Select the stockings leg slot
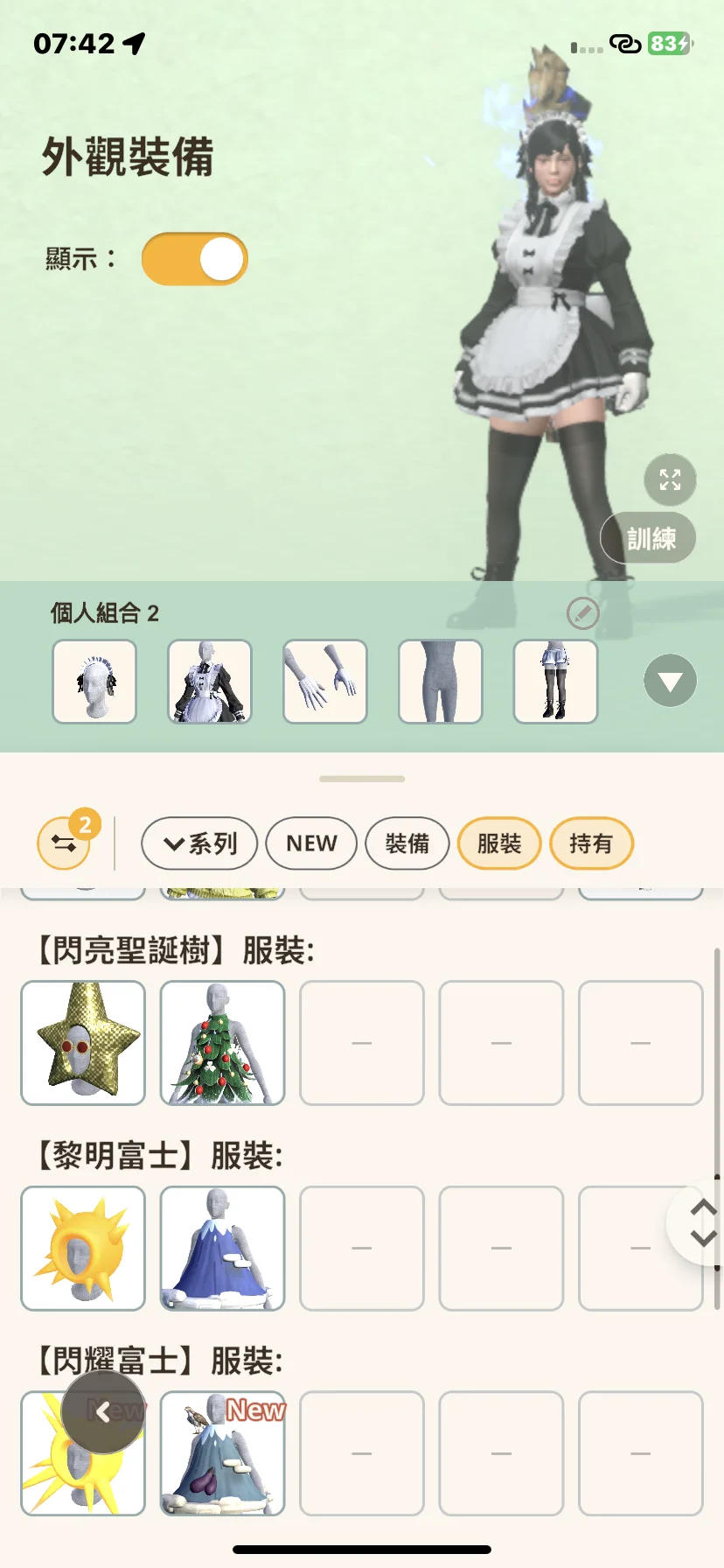The width and height of the screenshot is (724, 1568). click(555, 682)
